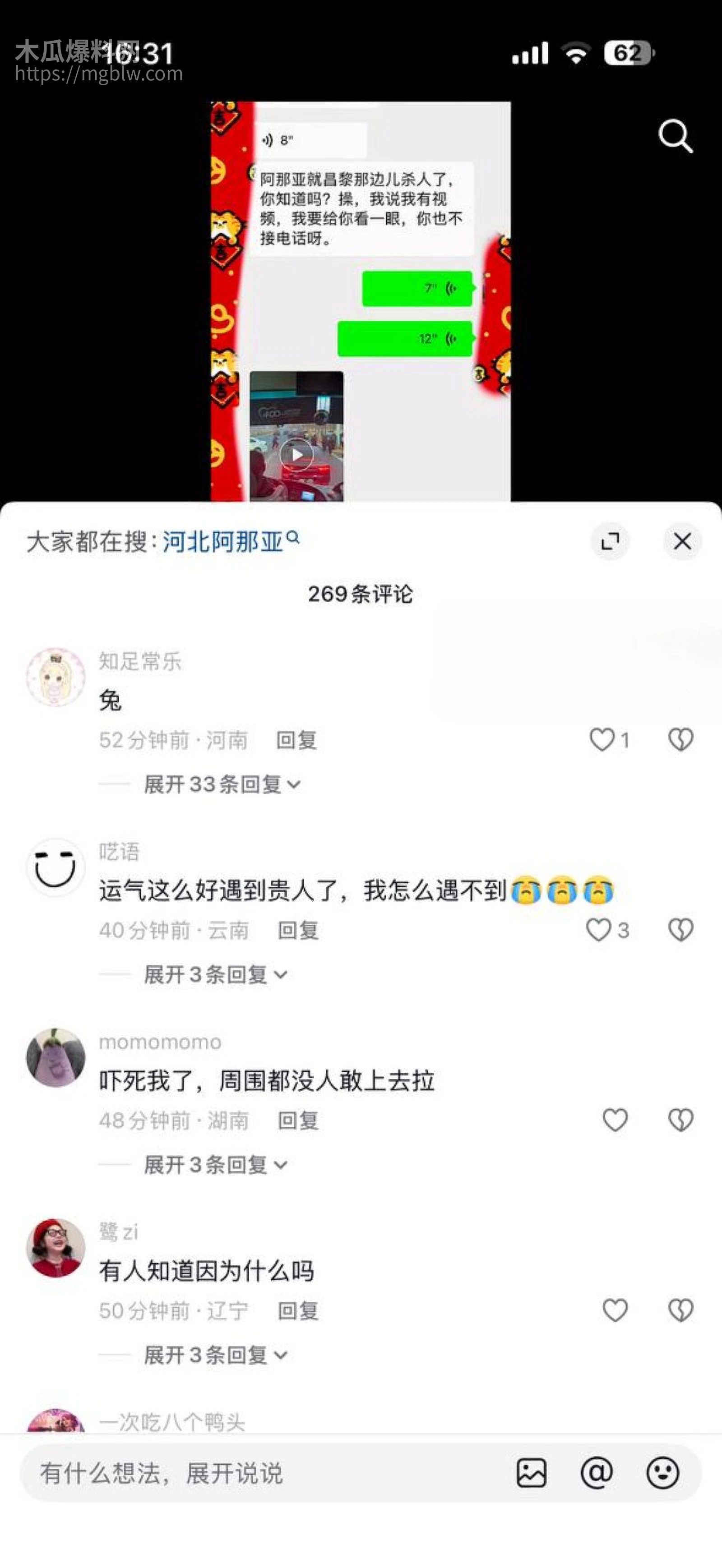Viewport: 722px width, 1568px height.
Task: Like 呓语's comment with the heart
Action: (599, 930)
